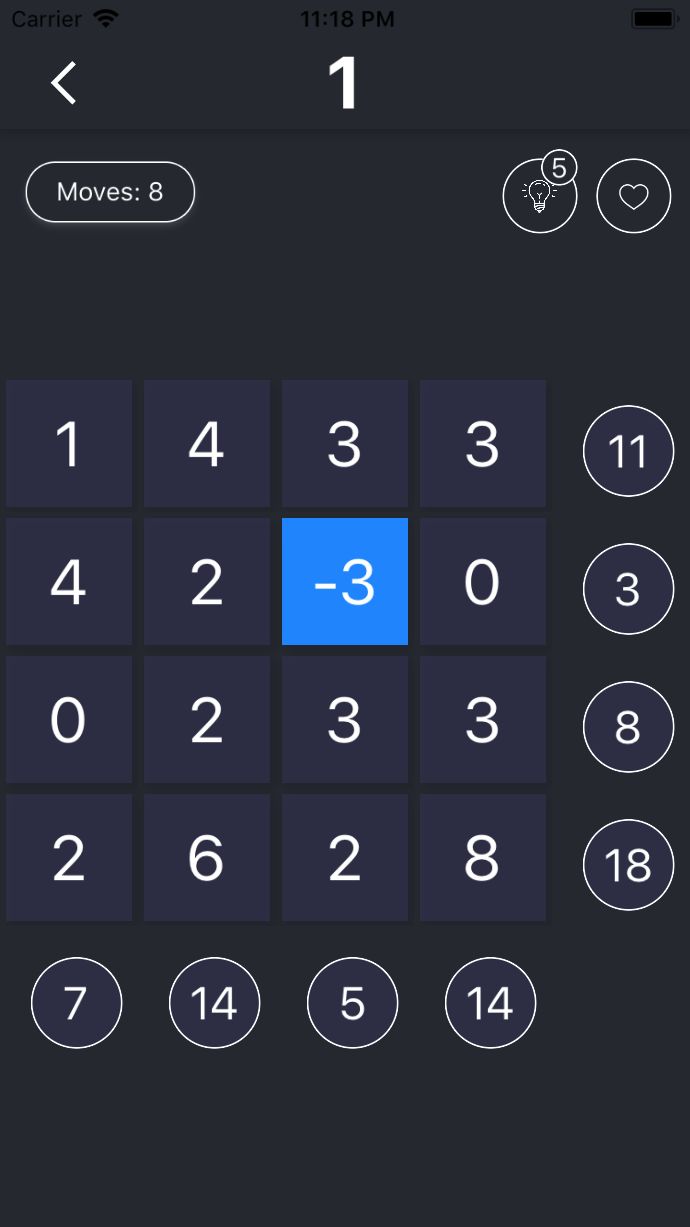Image resolution: width=690 pixels, height=1227 pixels.
Task: Select the highlighted blue -3 tile
Action: [x=344, y=581]
